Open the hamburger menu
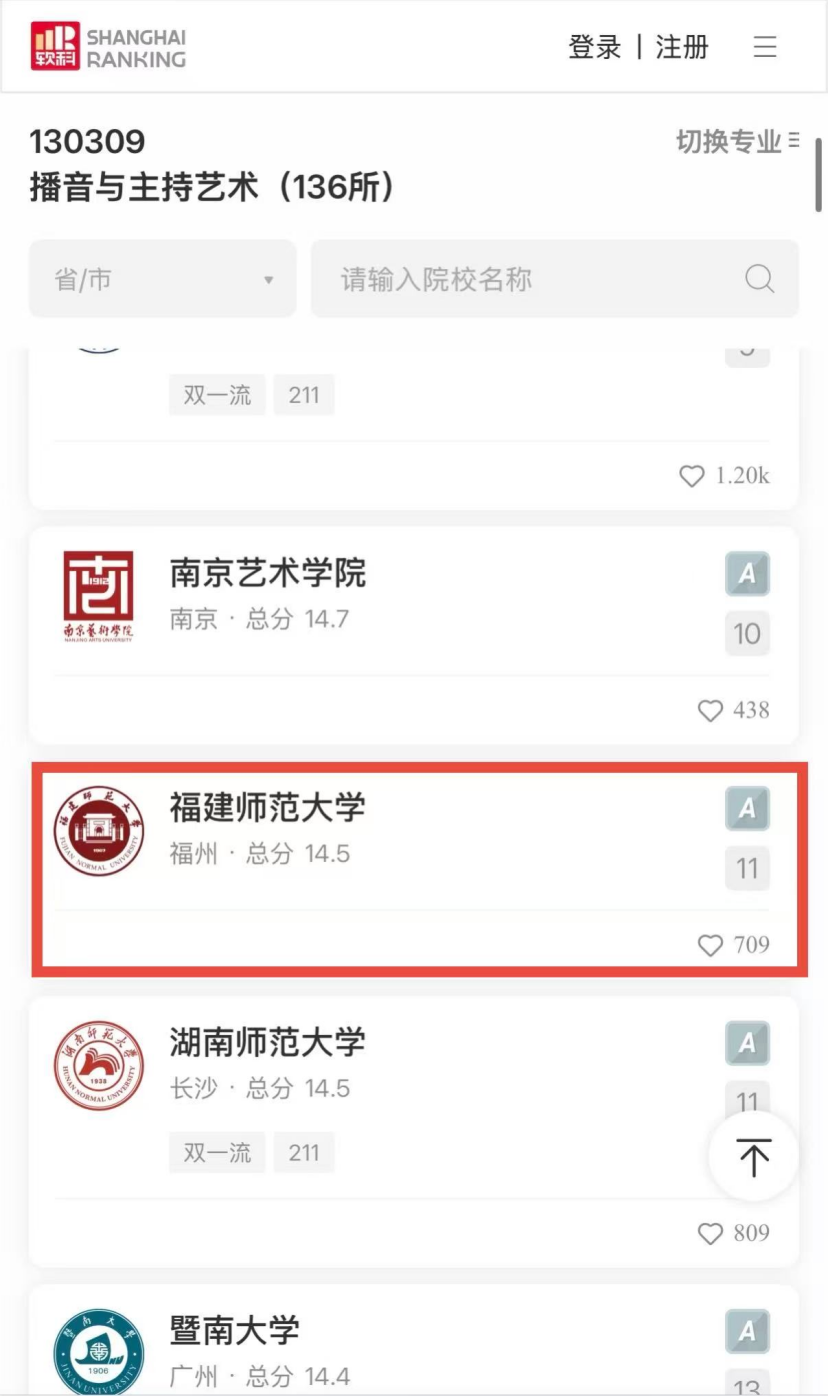This screenshot has width=828, height=1396. (765, 47)
